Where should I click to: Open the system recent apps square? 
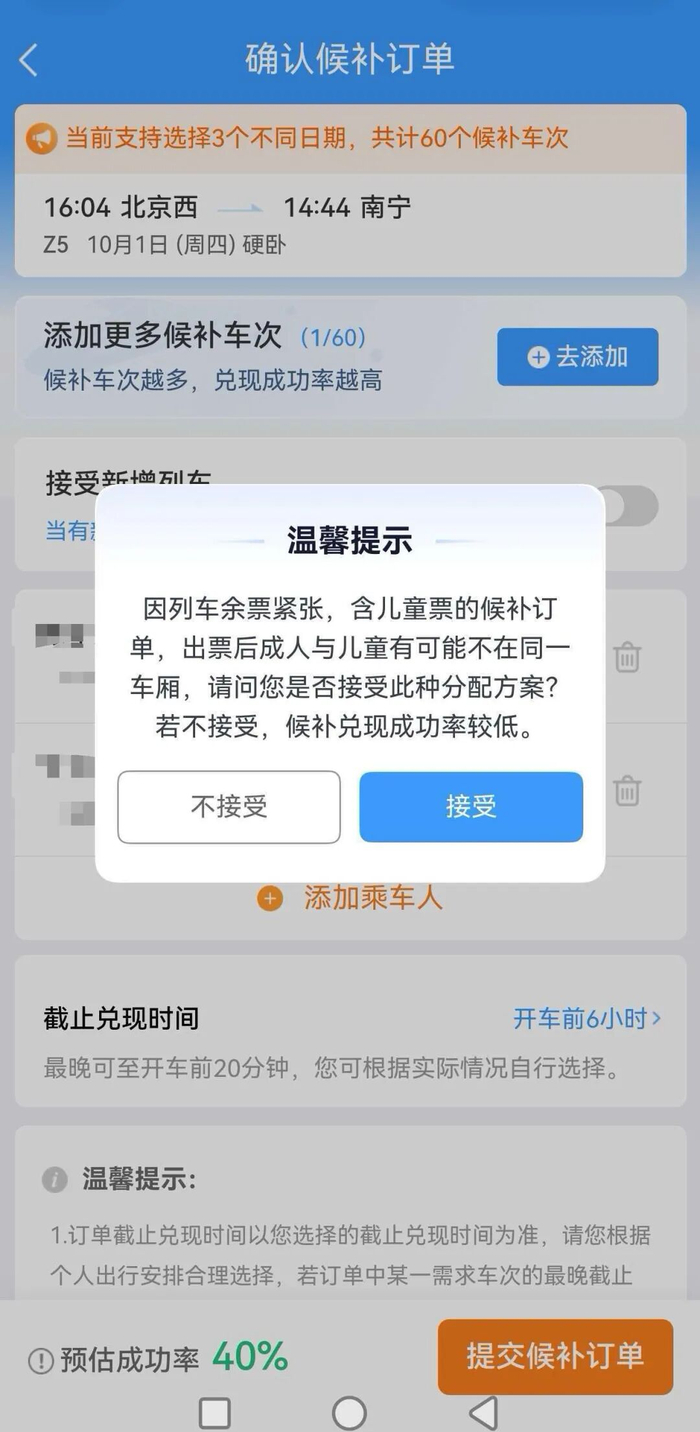point(215,1413)
